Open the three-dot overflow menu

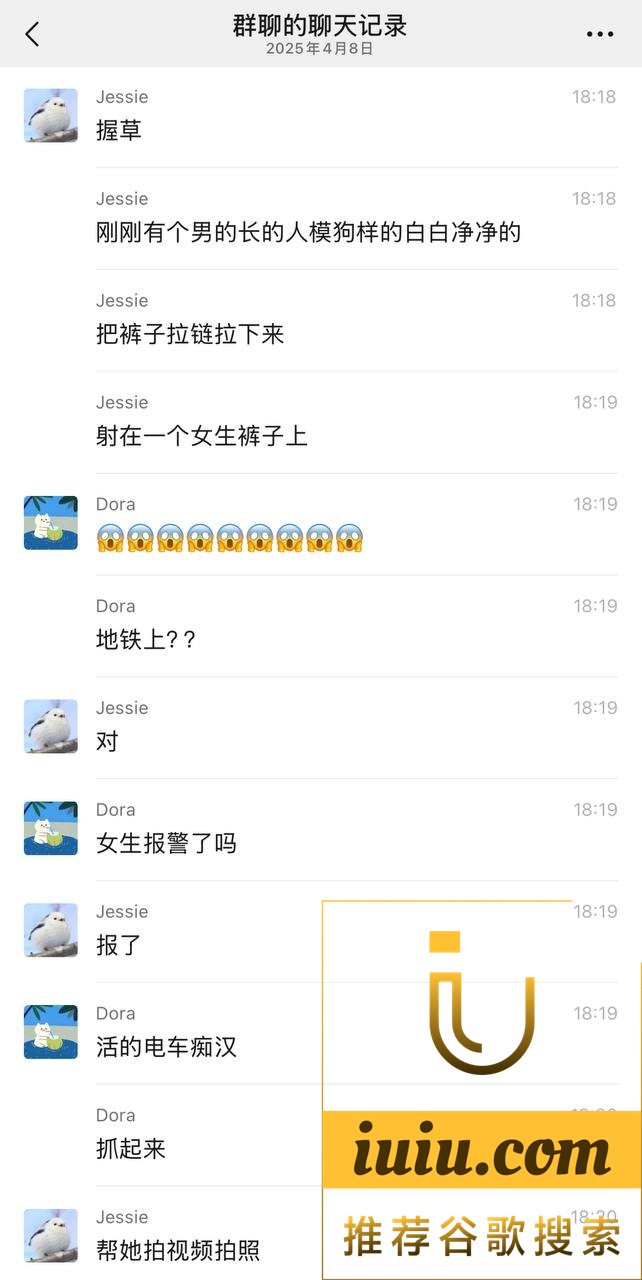(599, 34)
